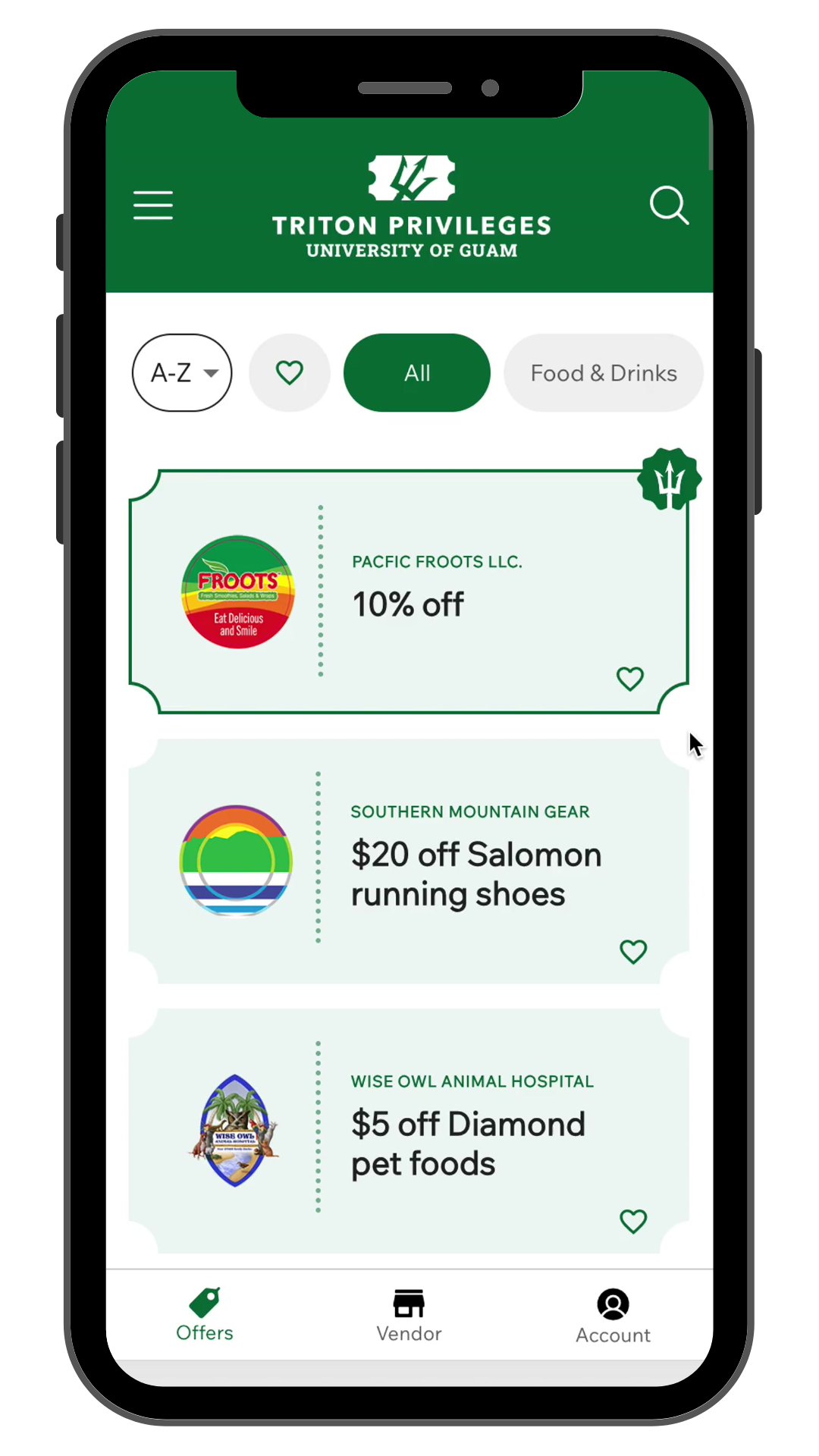819x1456 pixels.
Task: Open the Southern Mountain Gear offer
Action: click(x=409, y=861)
